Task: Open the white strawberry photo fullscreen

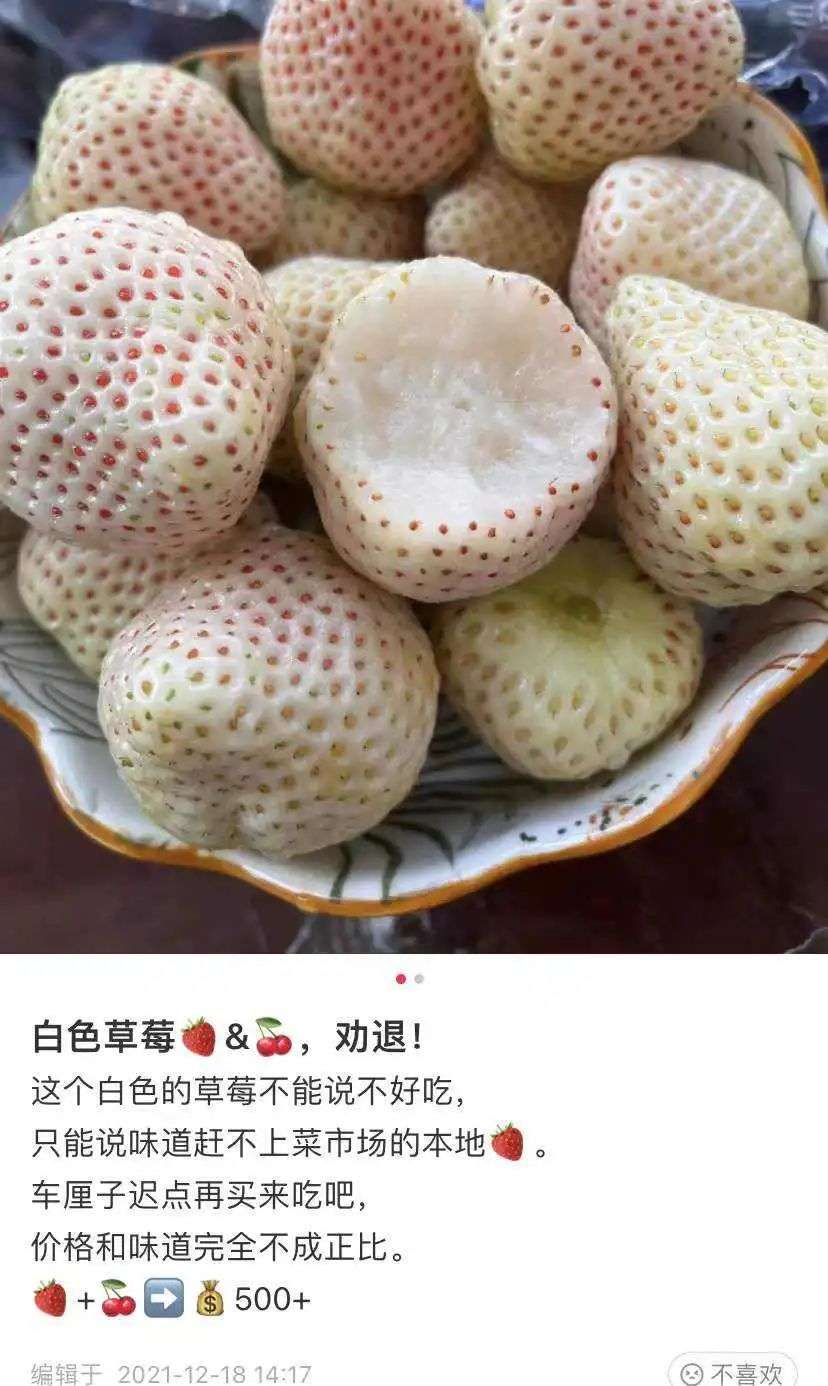Action: pyautogui.click(x=414, y=470)
